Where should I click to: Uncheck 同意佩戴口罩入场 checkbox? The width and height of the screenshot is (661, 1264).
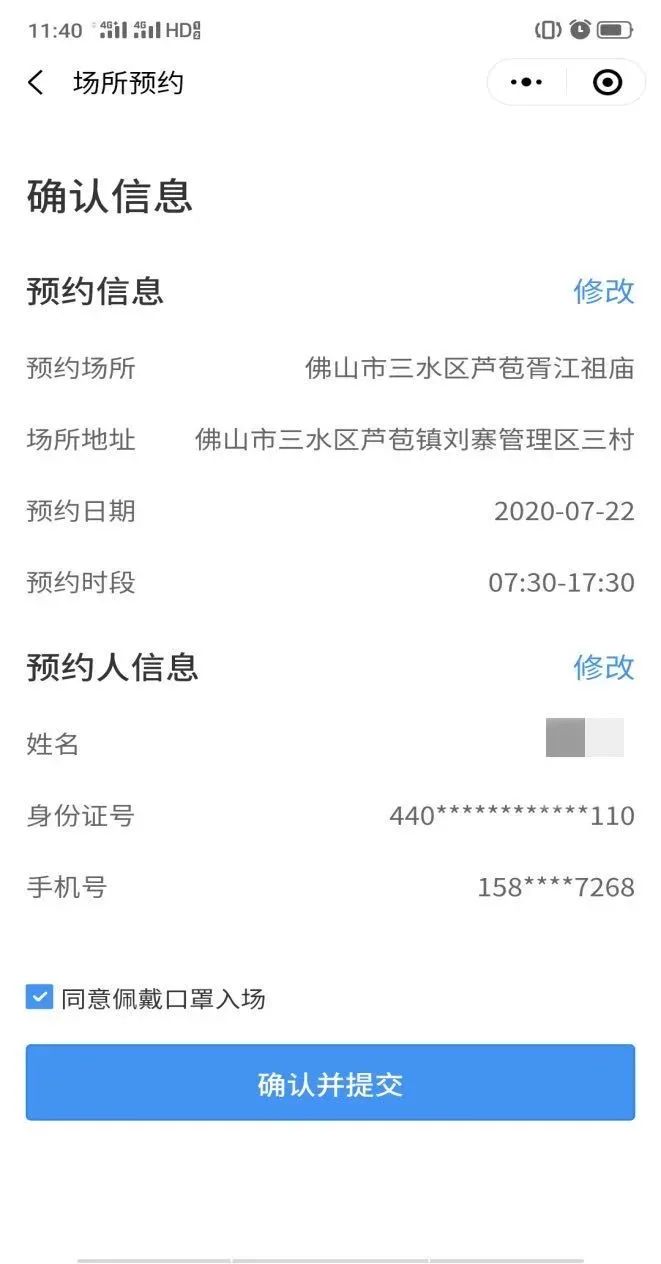(x=39, y=997)
